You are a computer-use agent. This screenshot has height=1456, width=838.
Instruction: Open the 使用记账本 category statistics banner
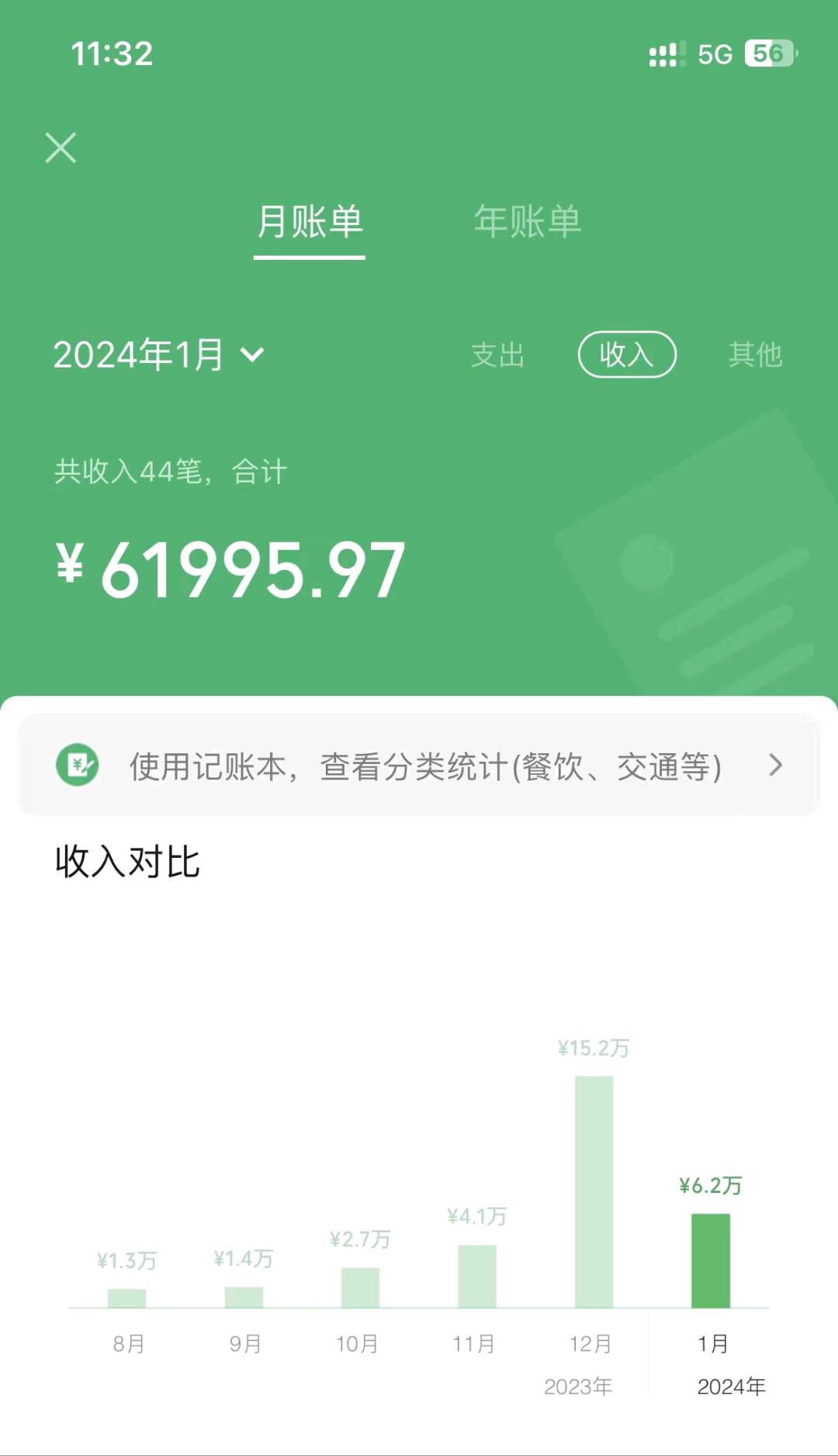pos(419,766)
